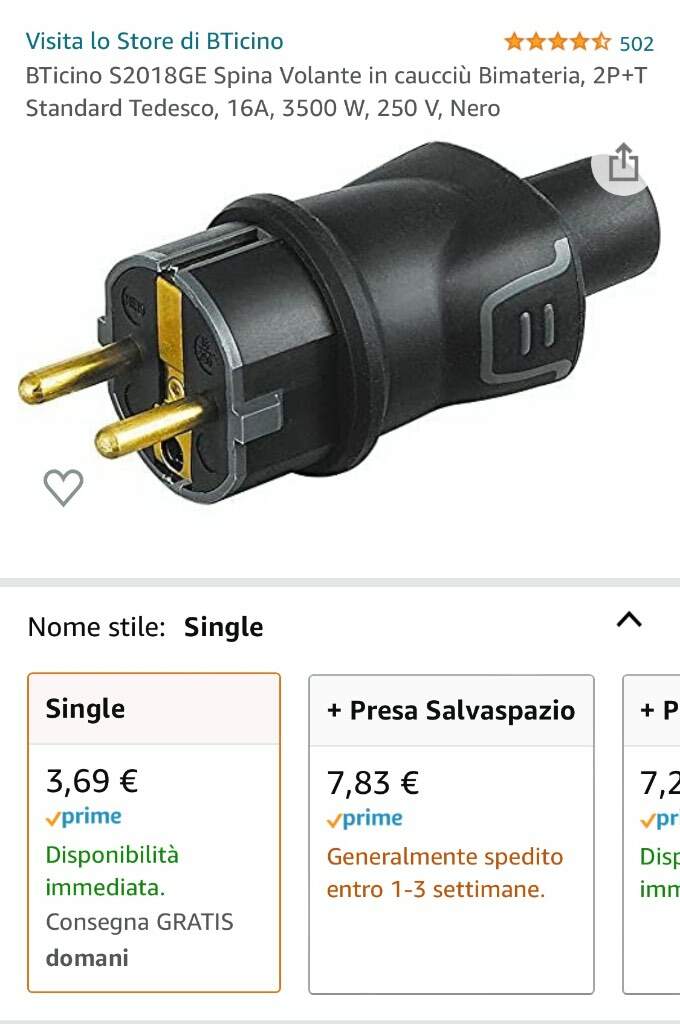Collapse the Nome stile section
The image size is (680, 1024).
pos(628,620)
